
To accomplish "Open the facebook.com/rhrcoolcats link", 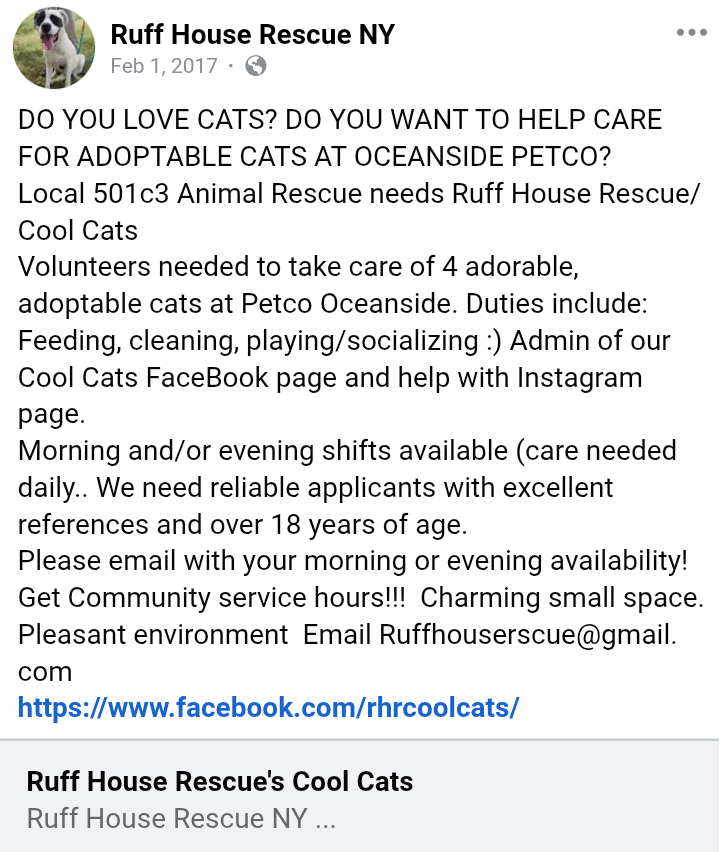I will point(268,708).
